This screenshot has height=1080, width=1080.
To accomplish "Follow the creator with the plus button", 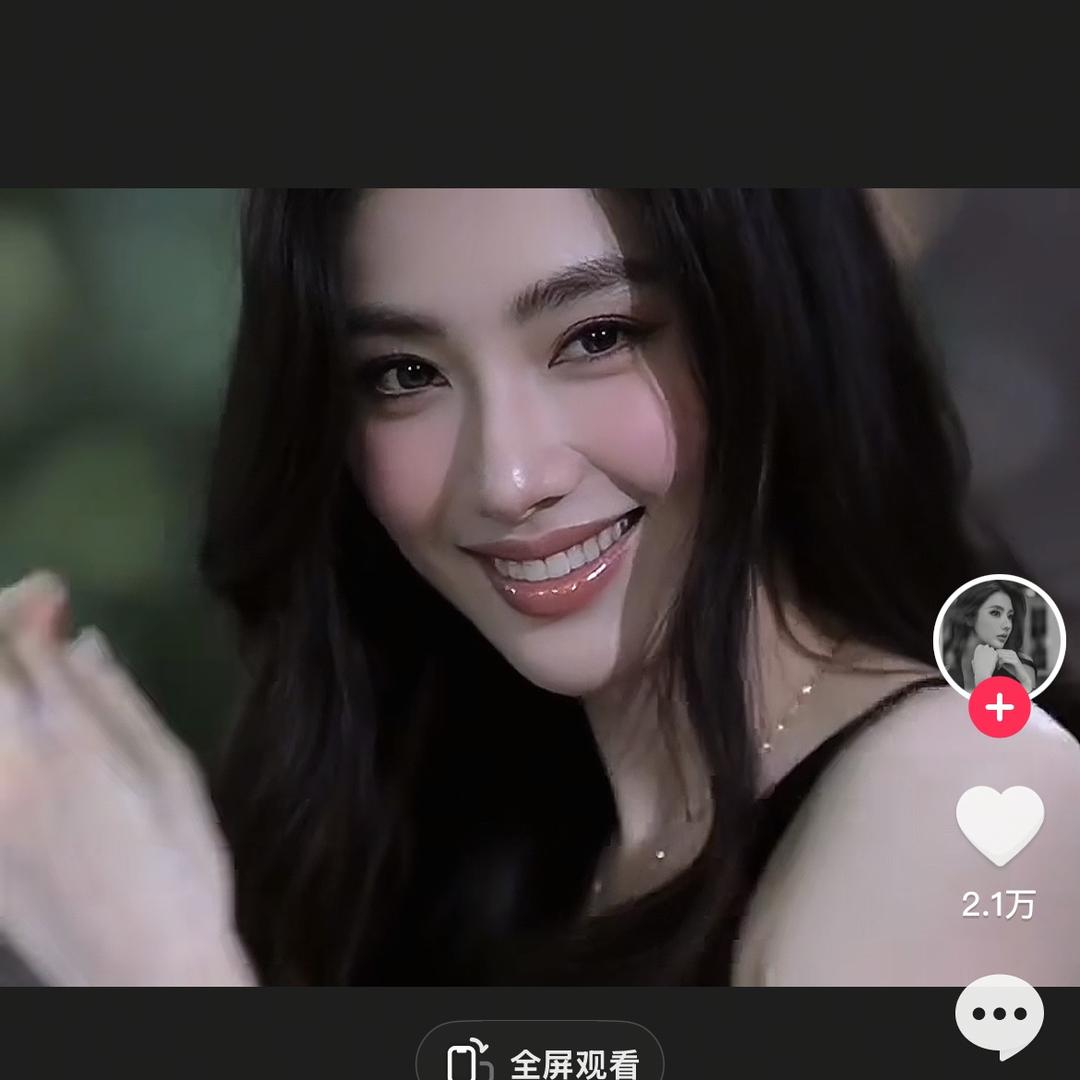I will [999, 708].
